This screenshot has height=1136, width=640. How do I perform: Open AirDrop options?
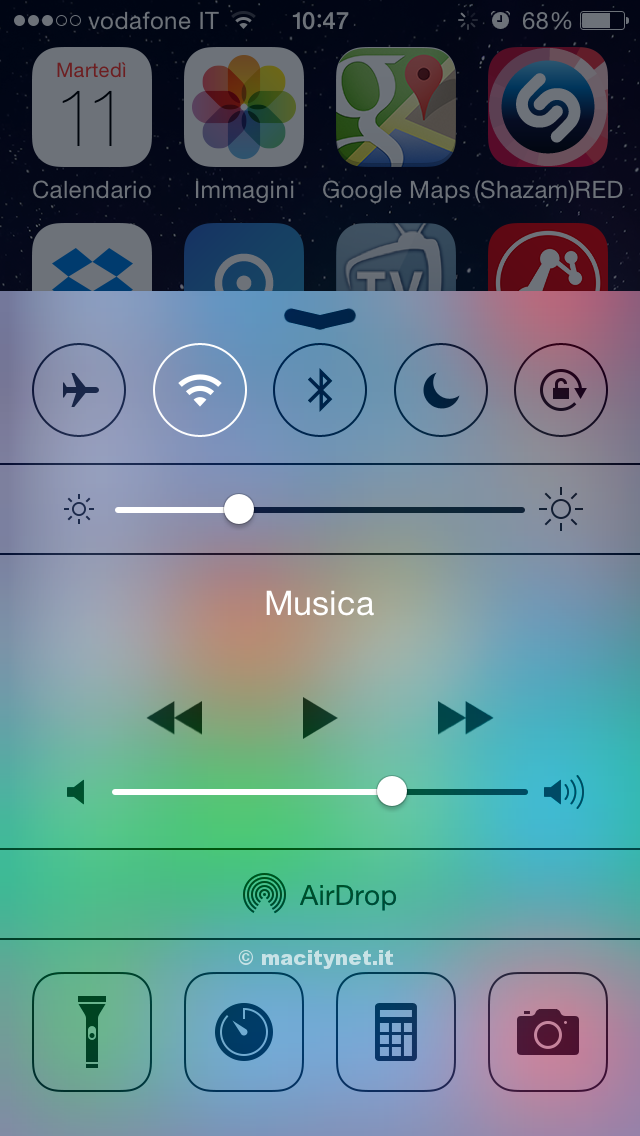(320, 894)
